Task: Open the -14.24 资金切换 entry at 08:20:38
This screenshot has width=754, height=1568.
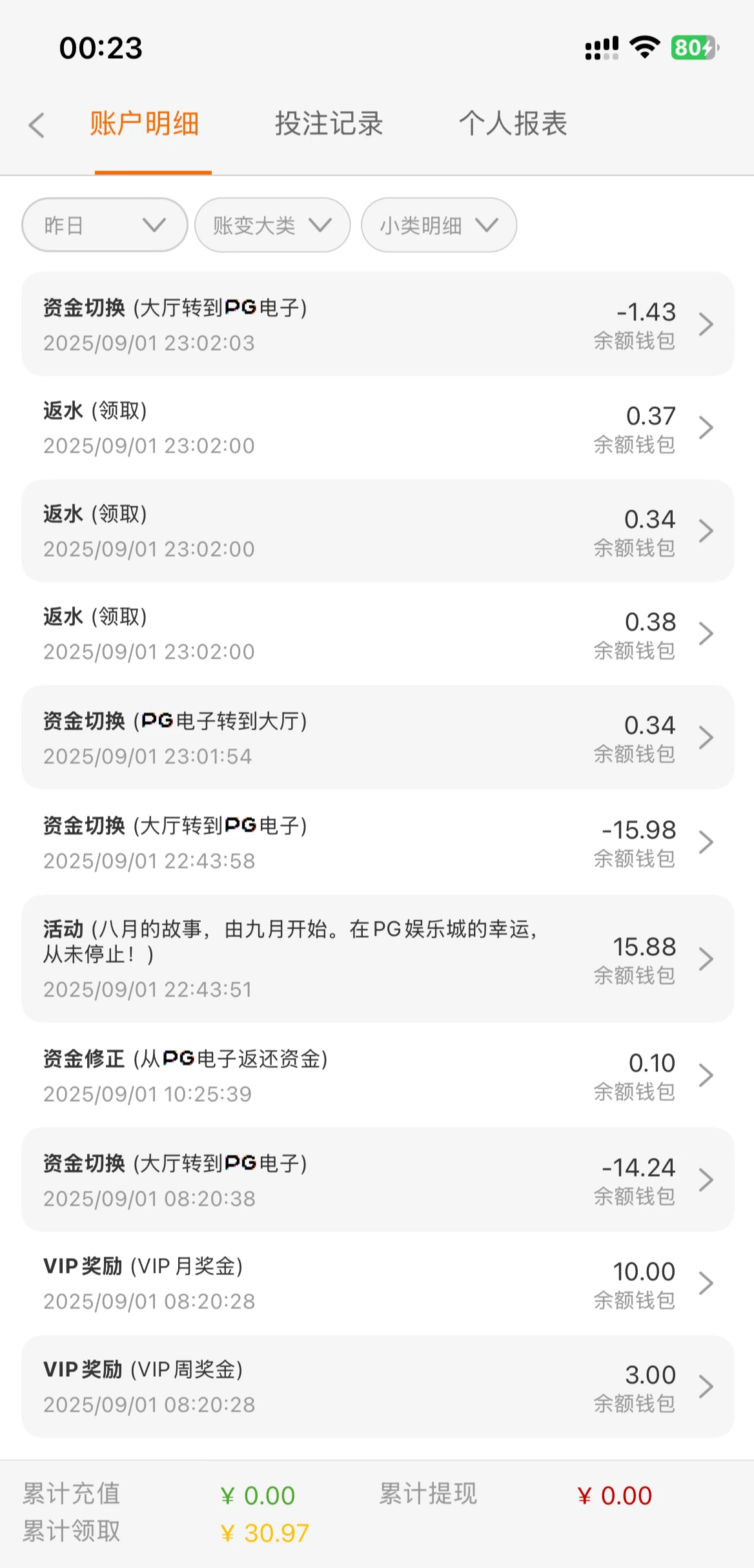Action: pos(378,1180)
